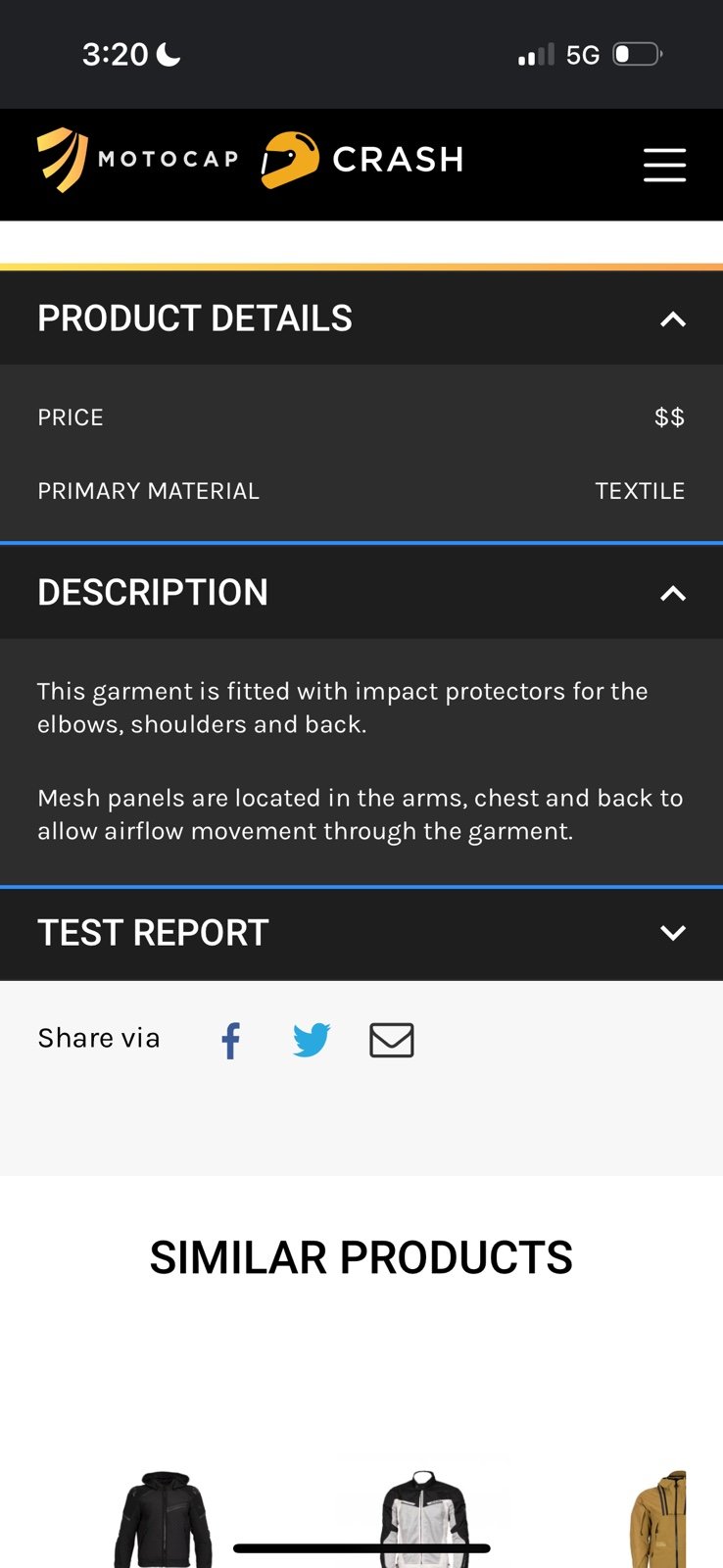Share via email envelope icon
The height and width of the screenshot is (1568, 723).
pyautogui.click(x=392, y=1041)
